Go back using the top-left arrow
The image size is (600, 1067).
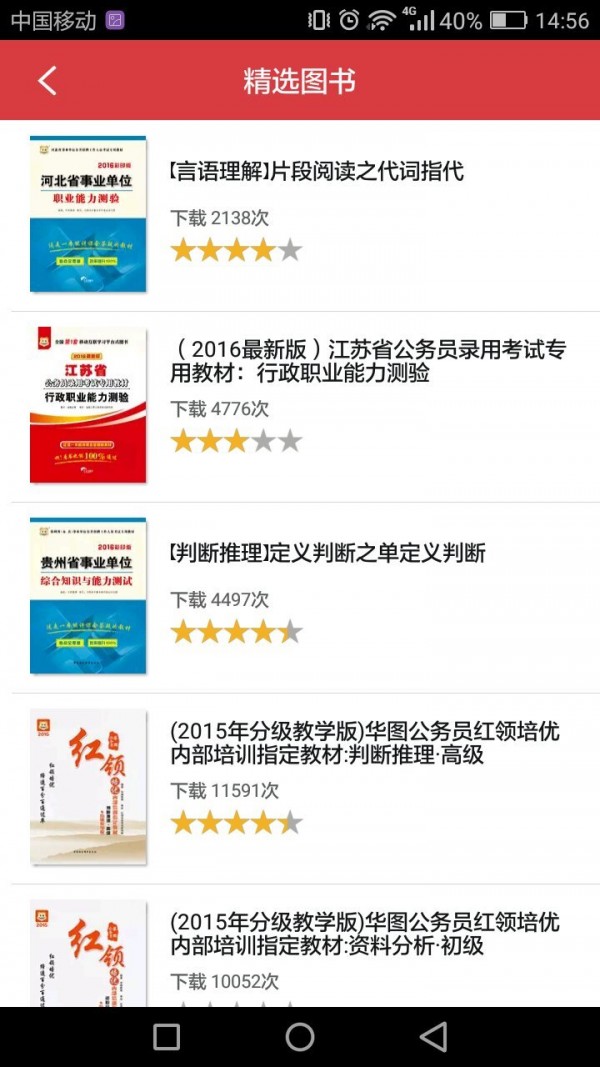tap(47, 81)
